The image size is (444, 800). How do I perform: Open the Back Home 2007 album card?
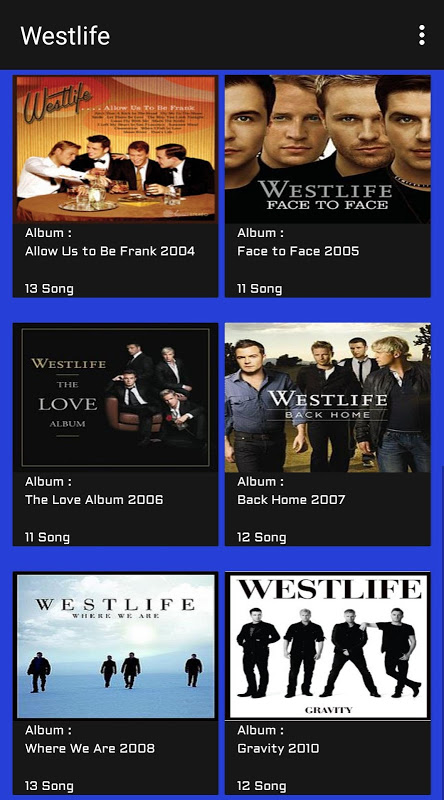pyautogui.click(x=328, y=434)
